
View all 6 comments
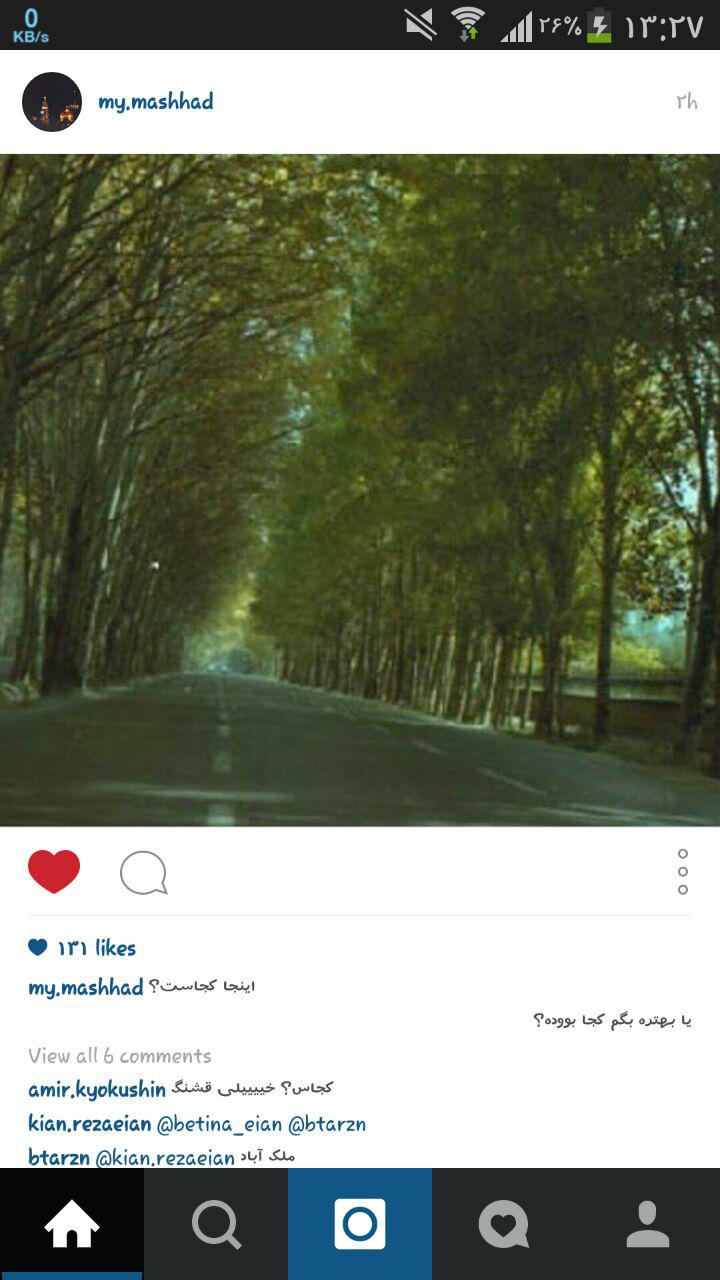point(120,1056)
